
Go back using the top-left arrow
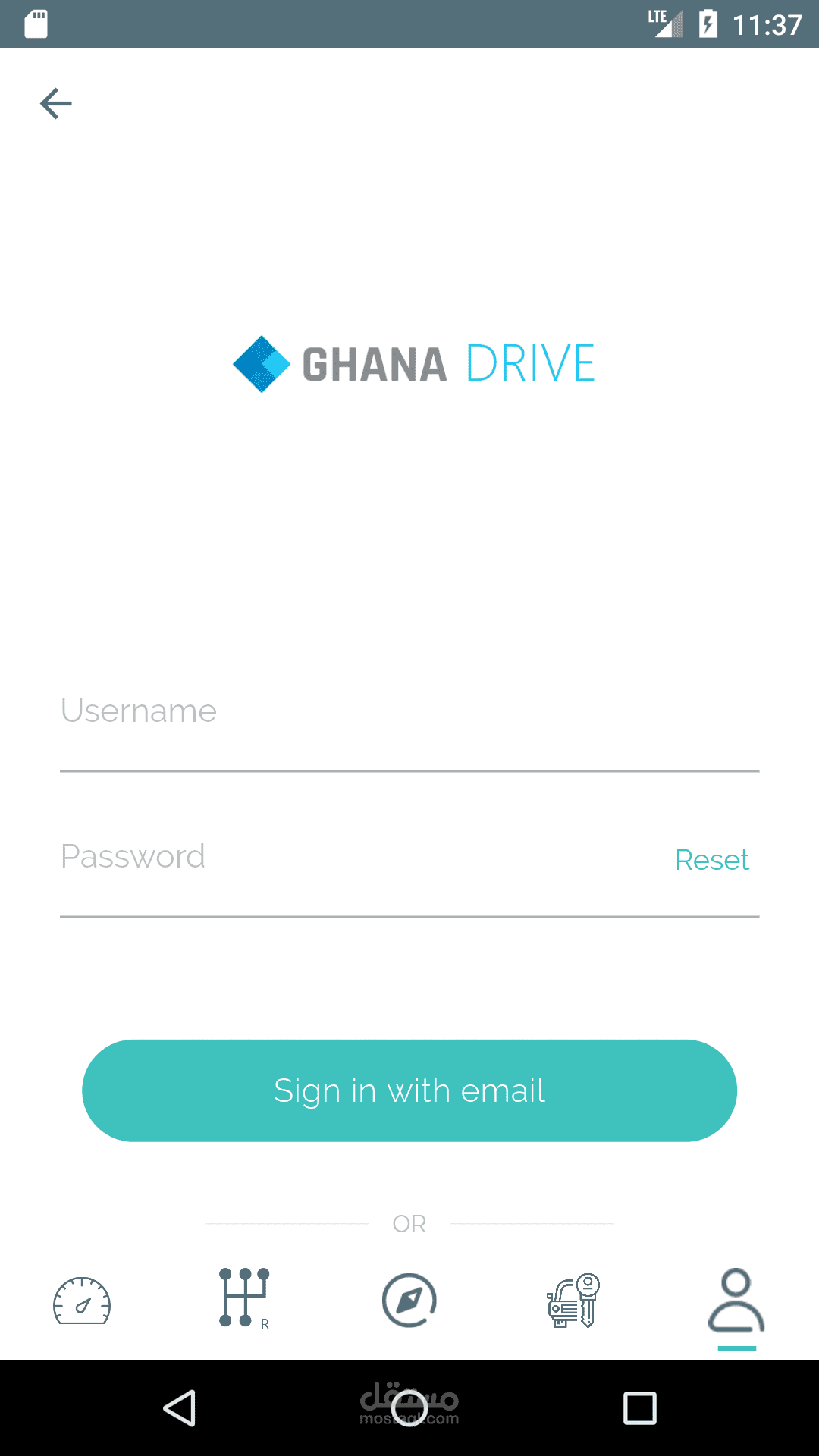point(56,104)
